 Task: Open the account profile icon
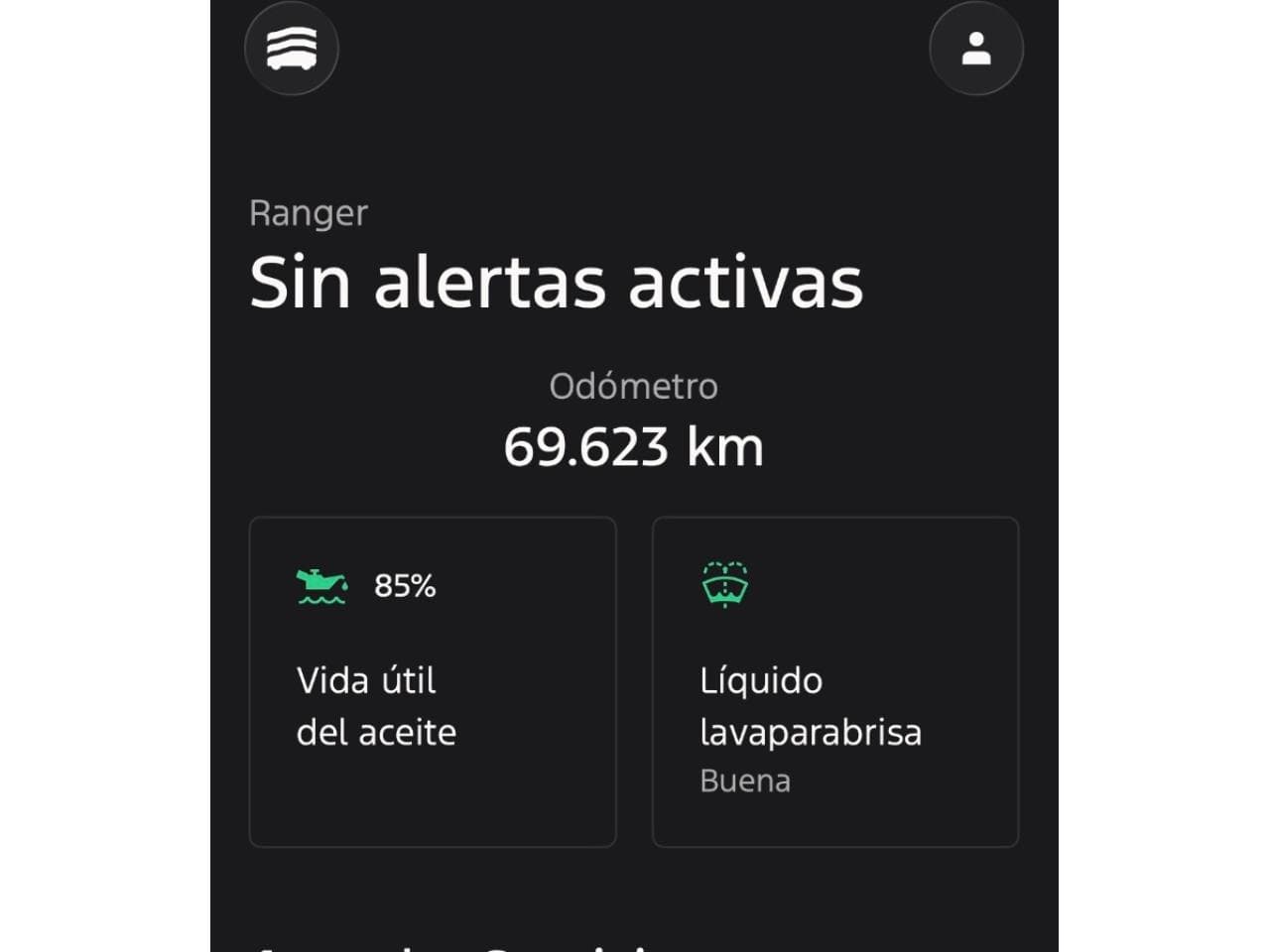pos(976,49)
